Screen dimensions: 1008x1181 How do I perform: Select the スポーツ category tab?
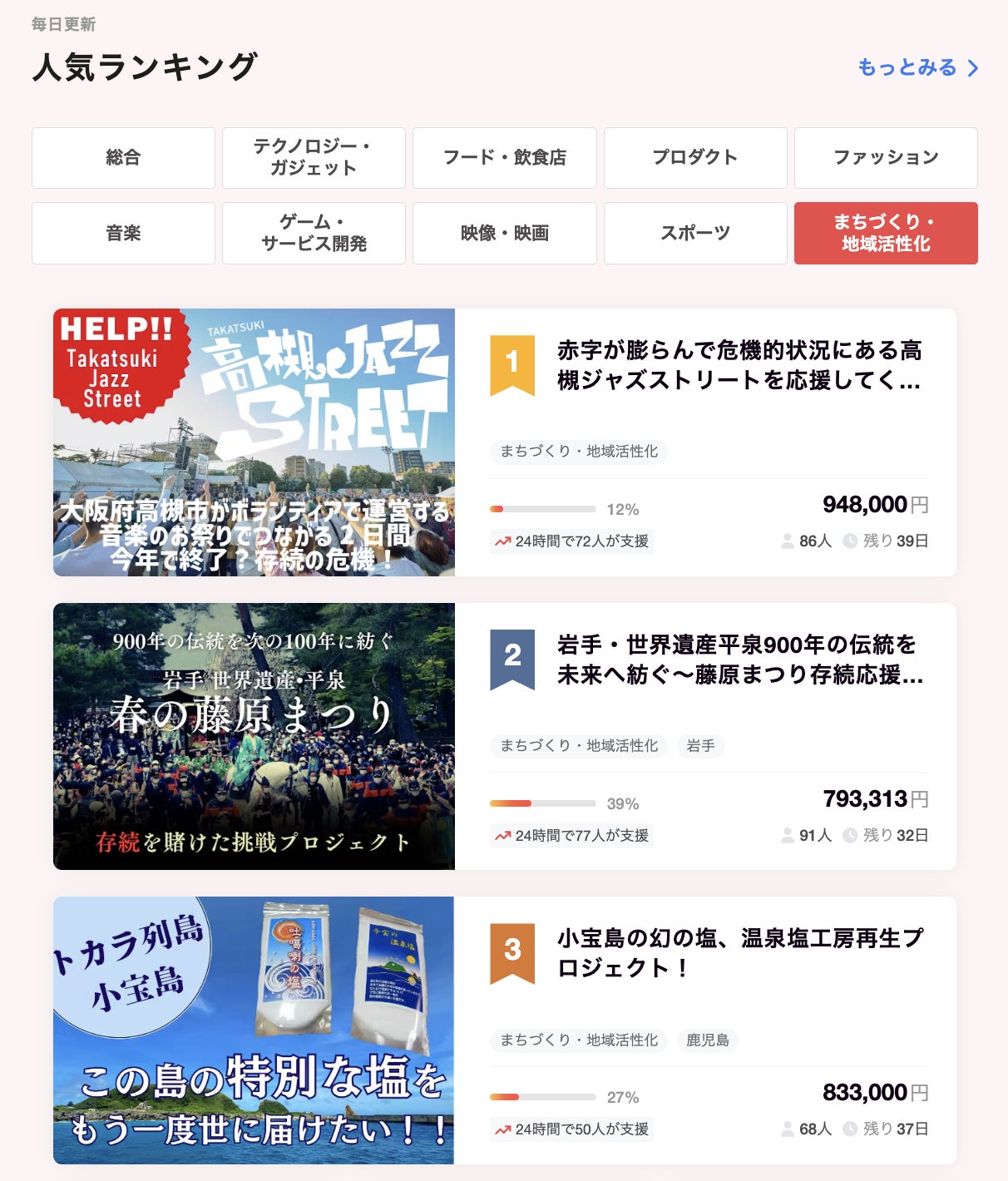[694, 233]
